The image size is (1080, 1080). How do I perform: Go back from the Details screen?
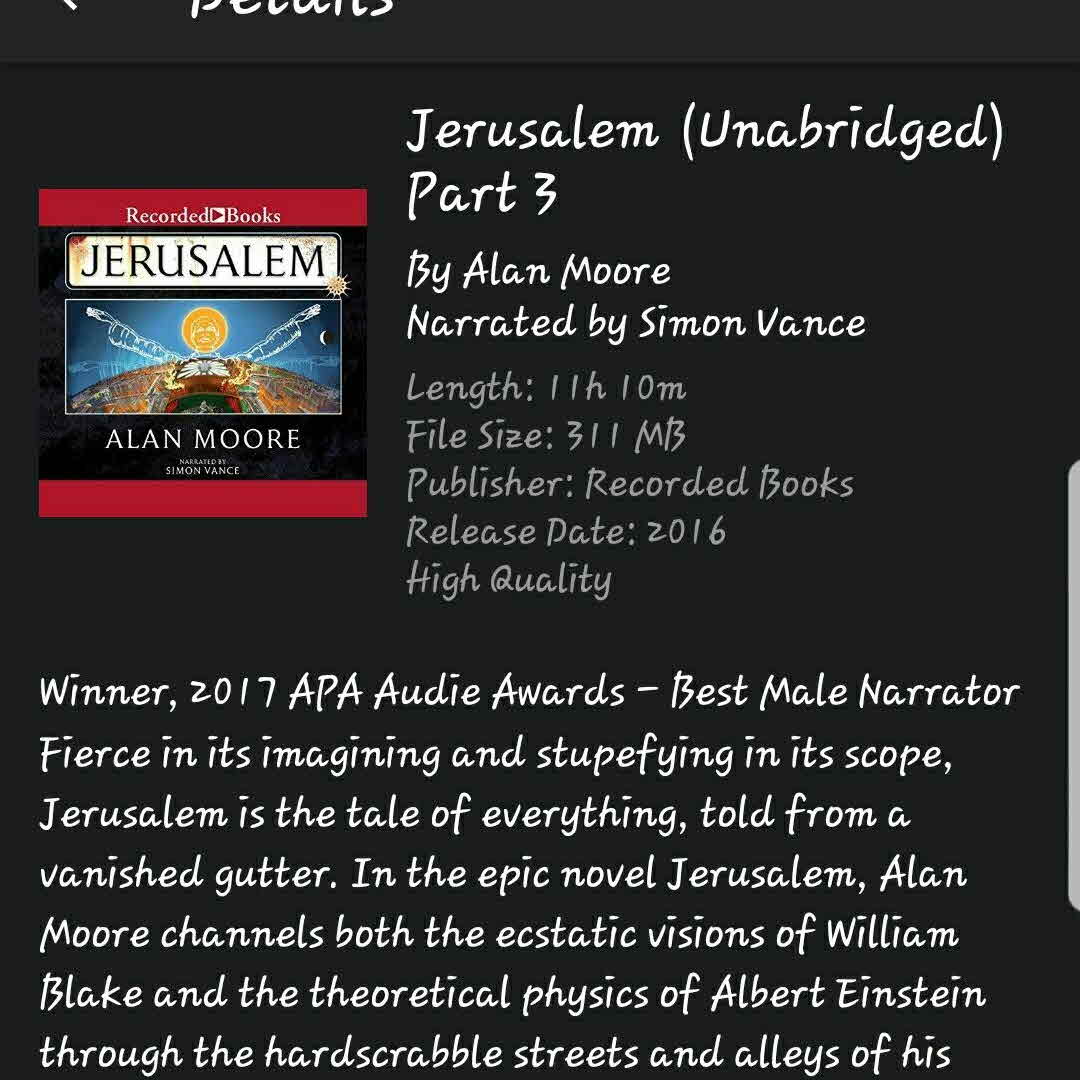point(68,5)
